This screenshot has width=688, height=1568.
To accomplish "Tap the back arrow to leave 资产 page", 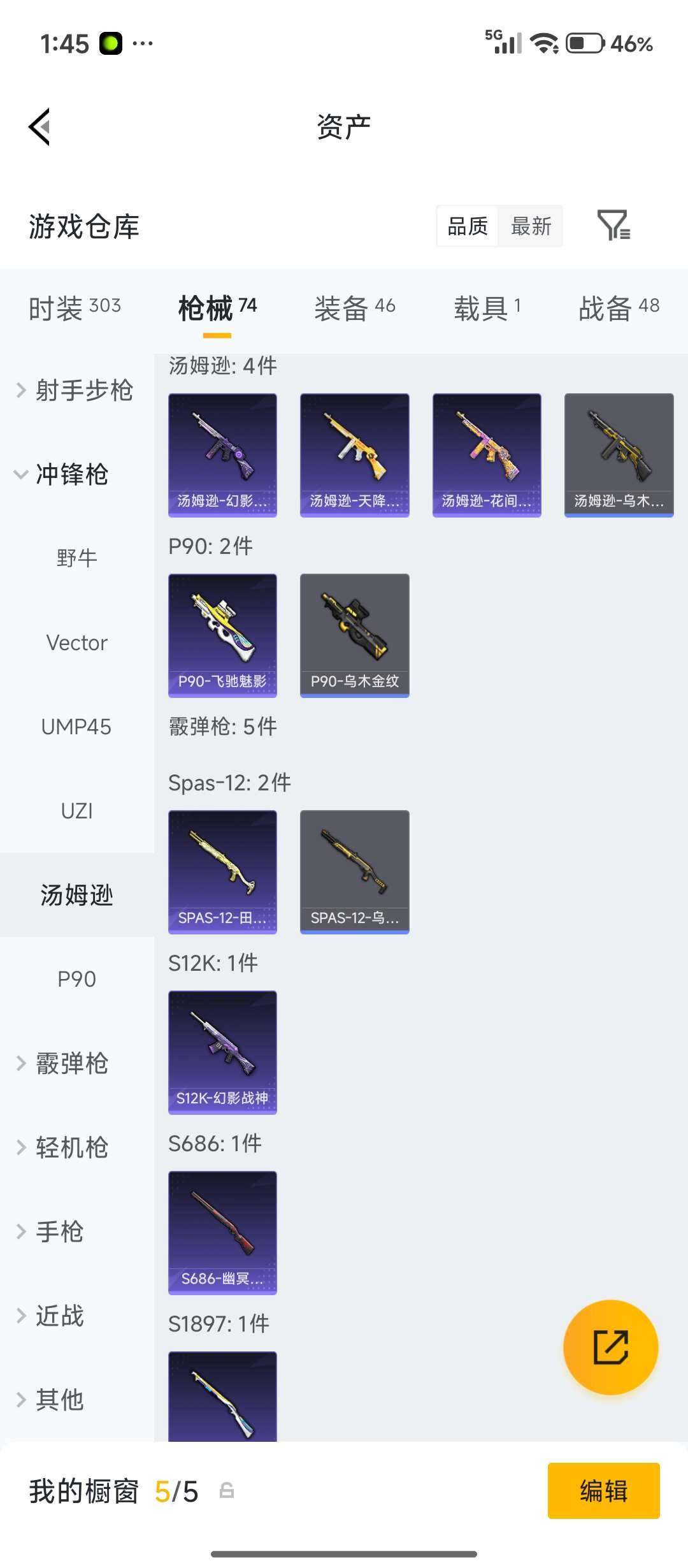I will pos(39,126).
